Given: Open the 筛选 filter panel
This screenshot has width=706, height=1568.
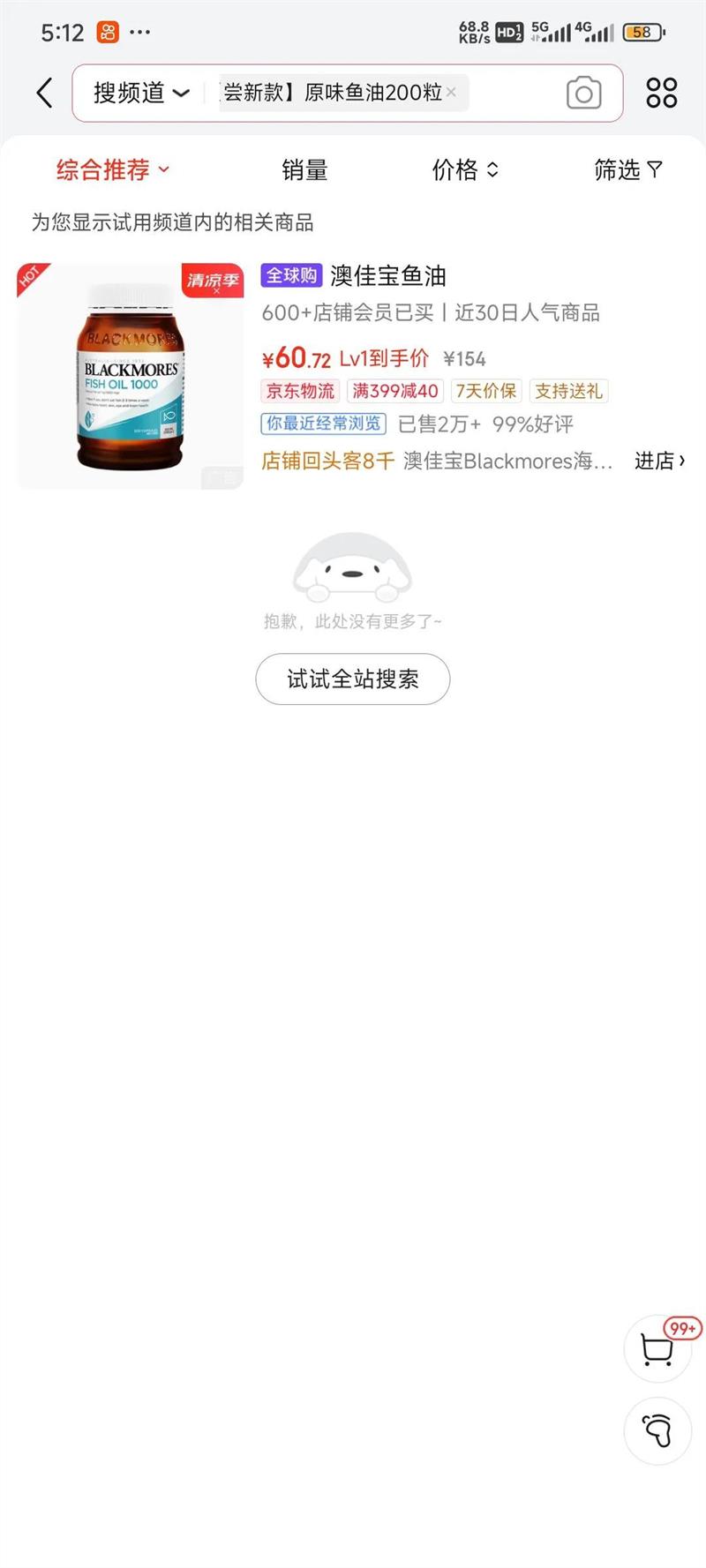Looking at the screenshot, I should click(627, 169).
